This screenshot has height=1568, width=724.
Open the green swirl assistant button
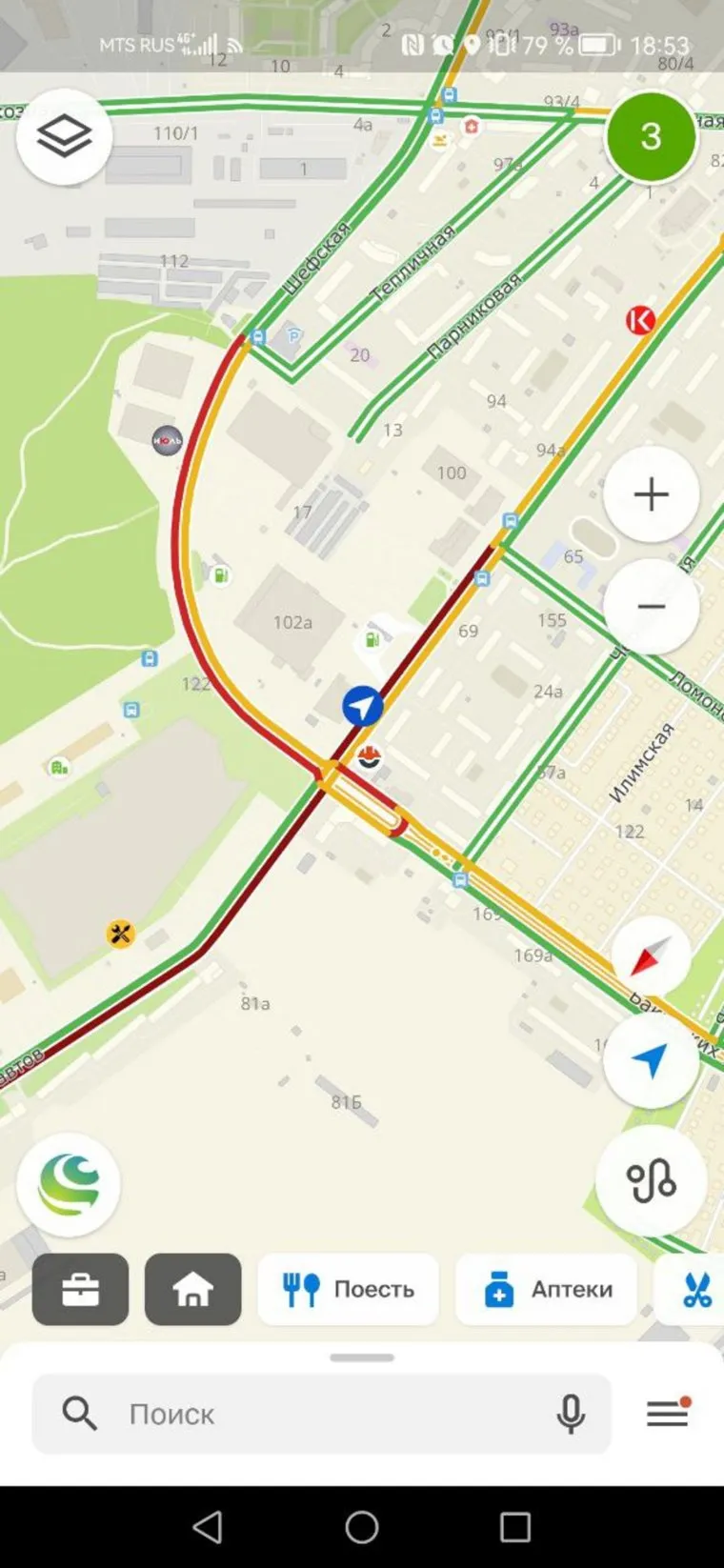click(x=69, y=1185)
